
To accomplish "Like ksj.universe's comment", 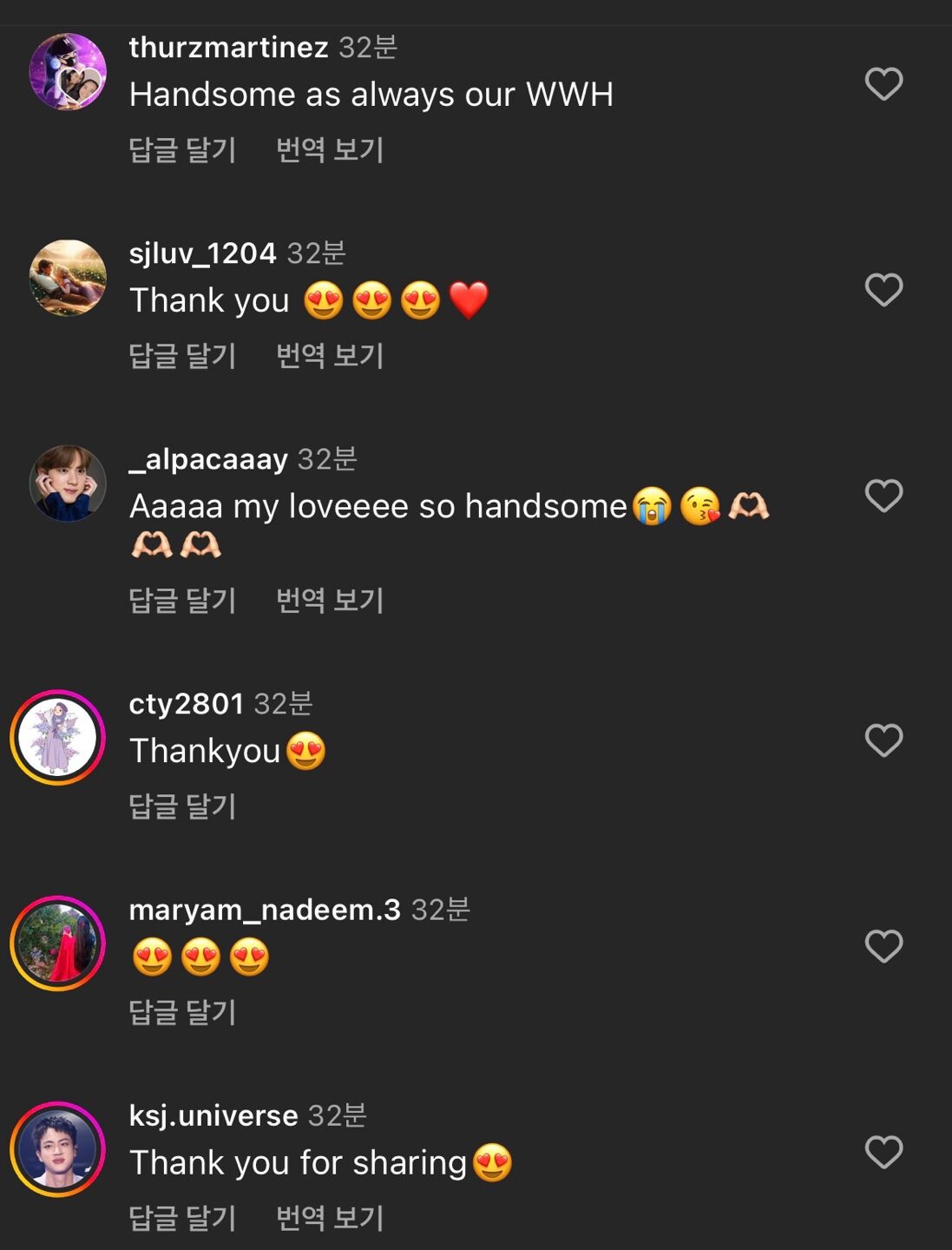I will (x=883, y=1152).
